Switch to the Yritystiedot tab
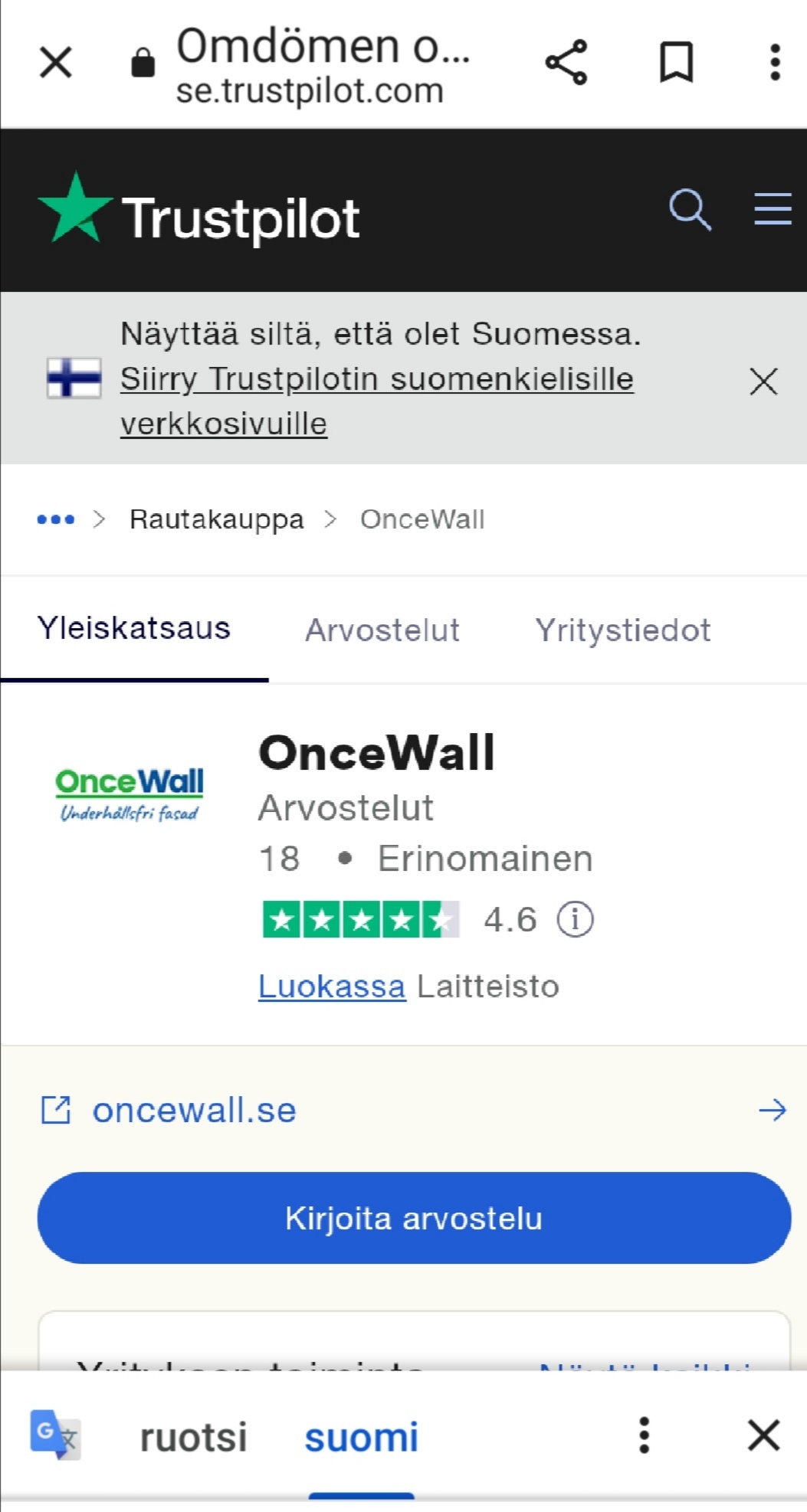The height and width of the screenshot is (1512, 807). click(x=623, y=630)
